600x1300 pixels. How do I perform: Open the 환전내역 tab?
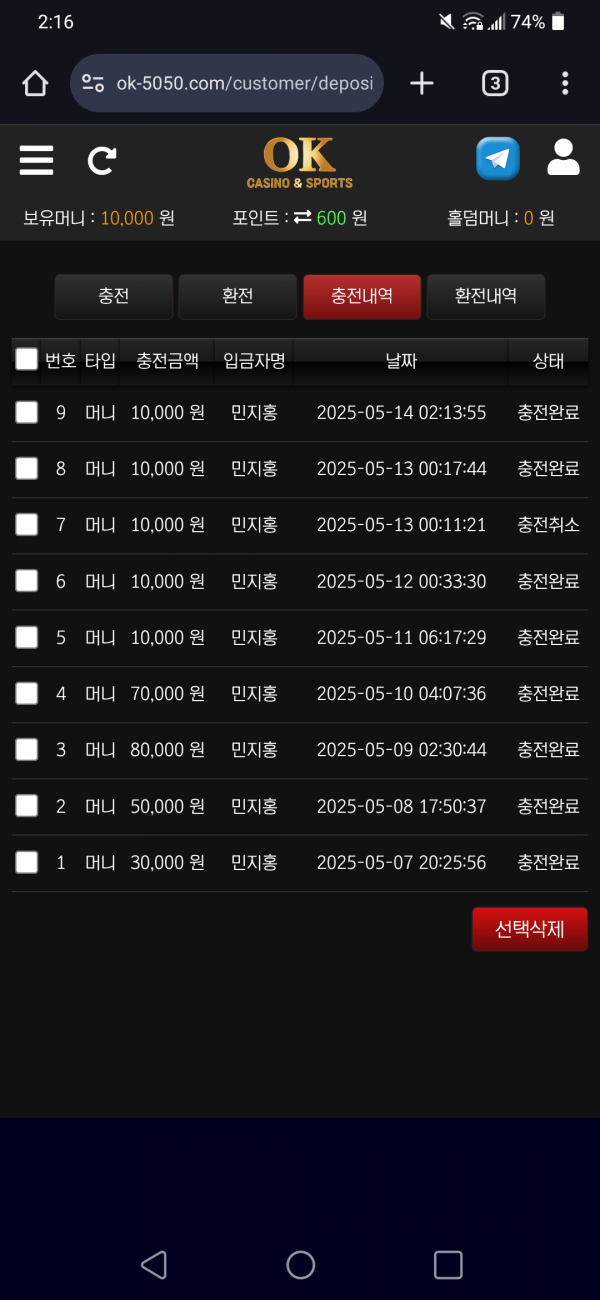(x=485, y=297)
